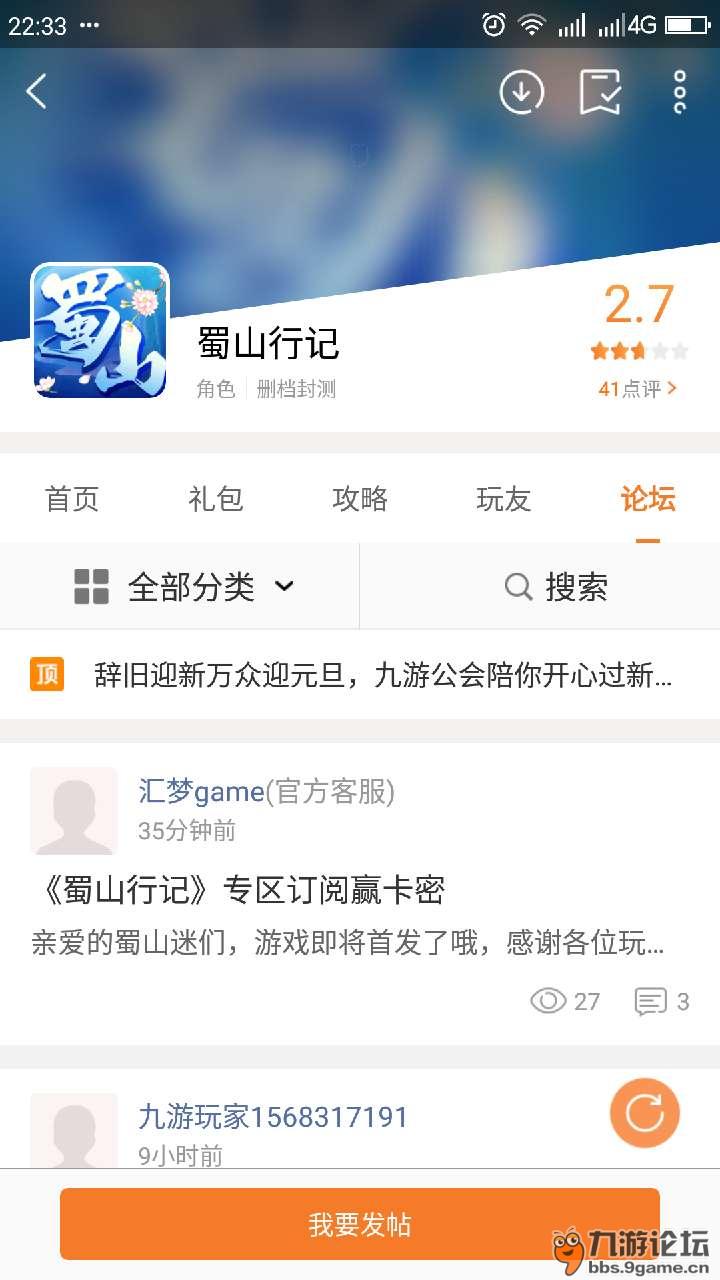The image size is (720, 1280).
Task: Tap the bookmark check icon in the header
Action: tap(600, 92)
